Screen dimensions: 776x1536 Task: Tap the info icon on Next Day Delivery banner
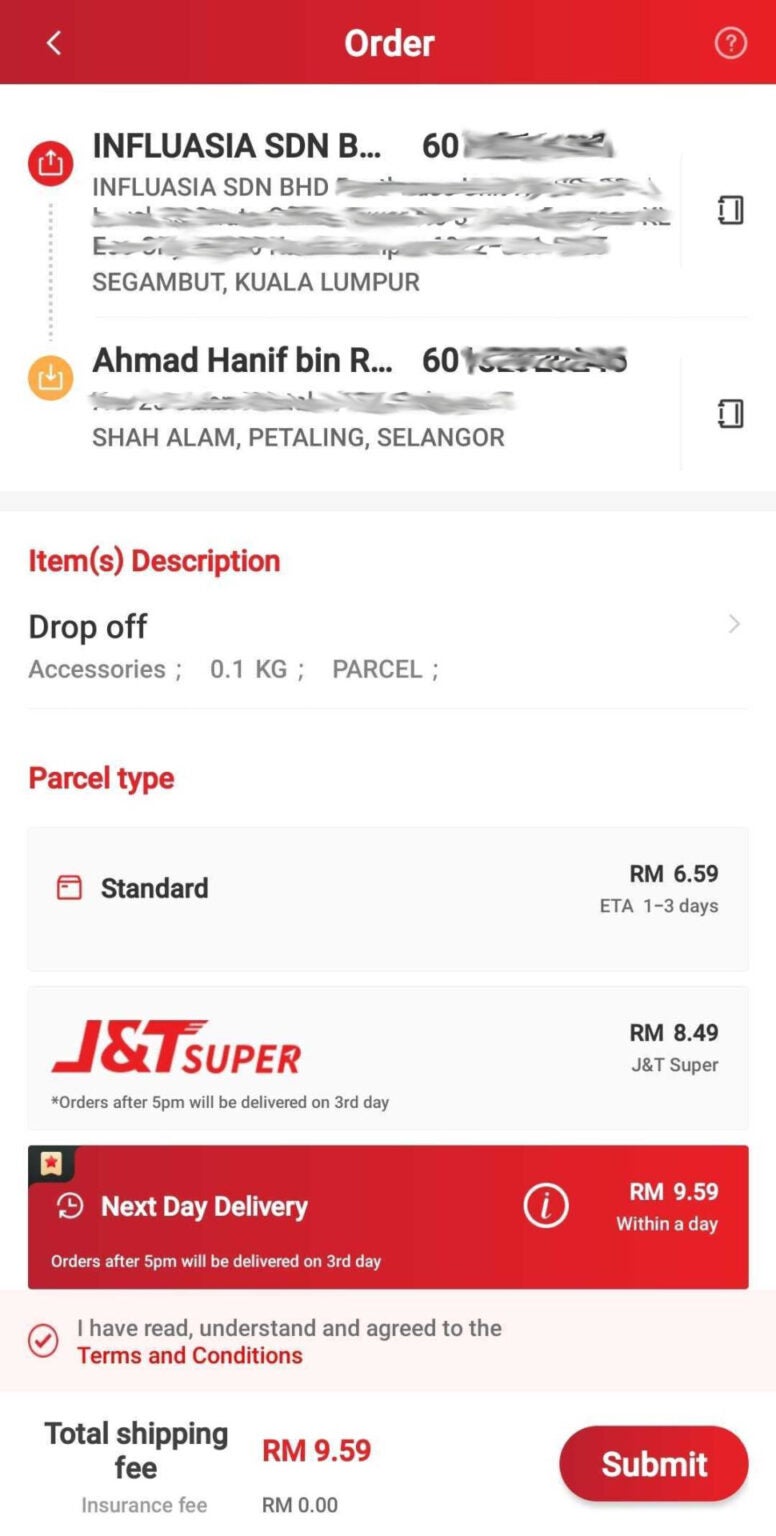546,1206
